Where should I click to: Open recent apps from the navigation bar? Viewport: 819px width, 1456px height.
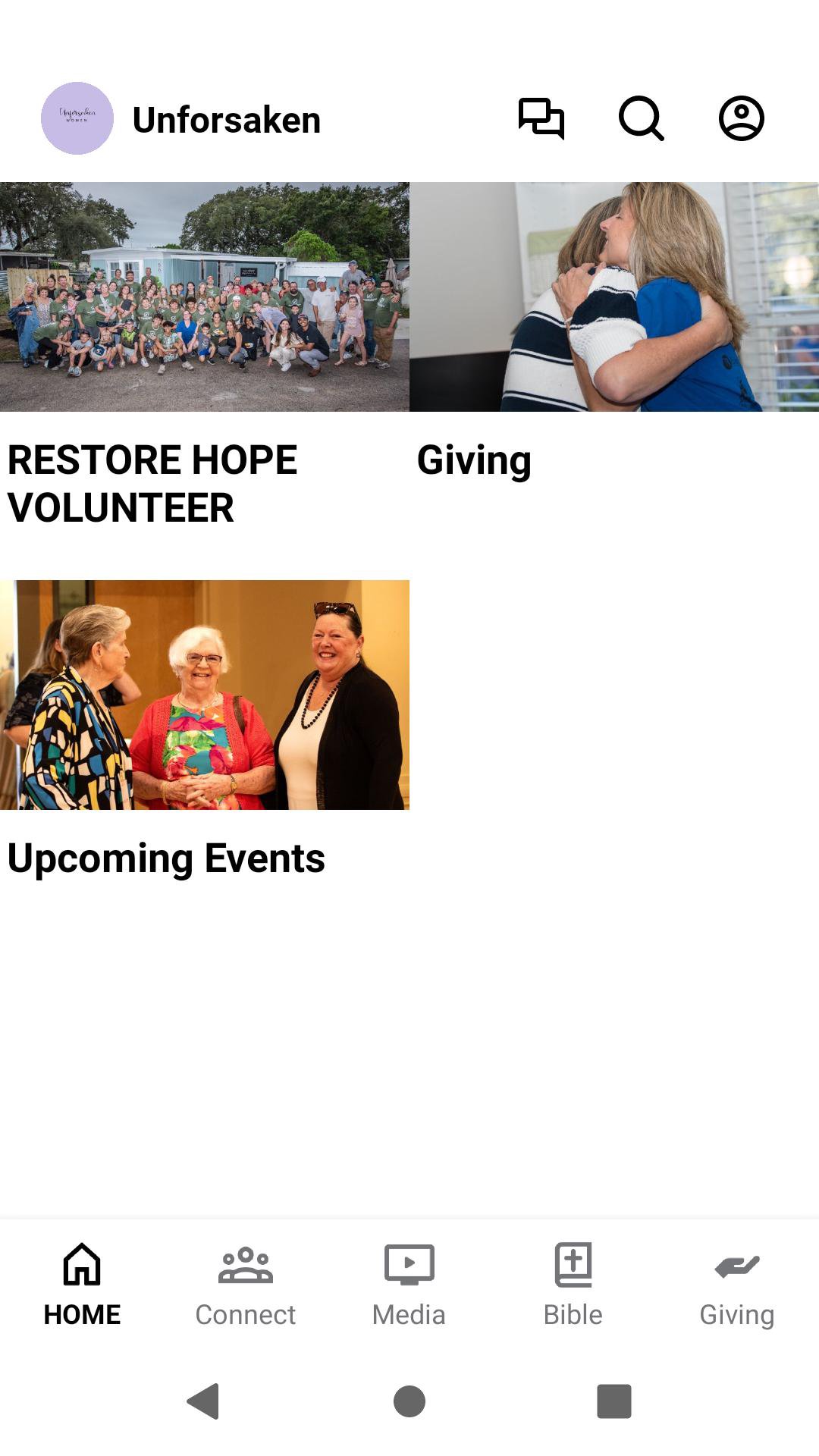pyautogui.click(x=614, y=1401)
